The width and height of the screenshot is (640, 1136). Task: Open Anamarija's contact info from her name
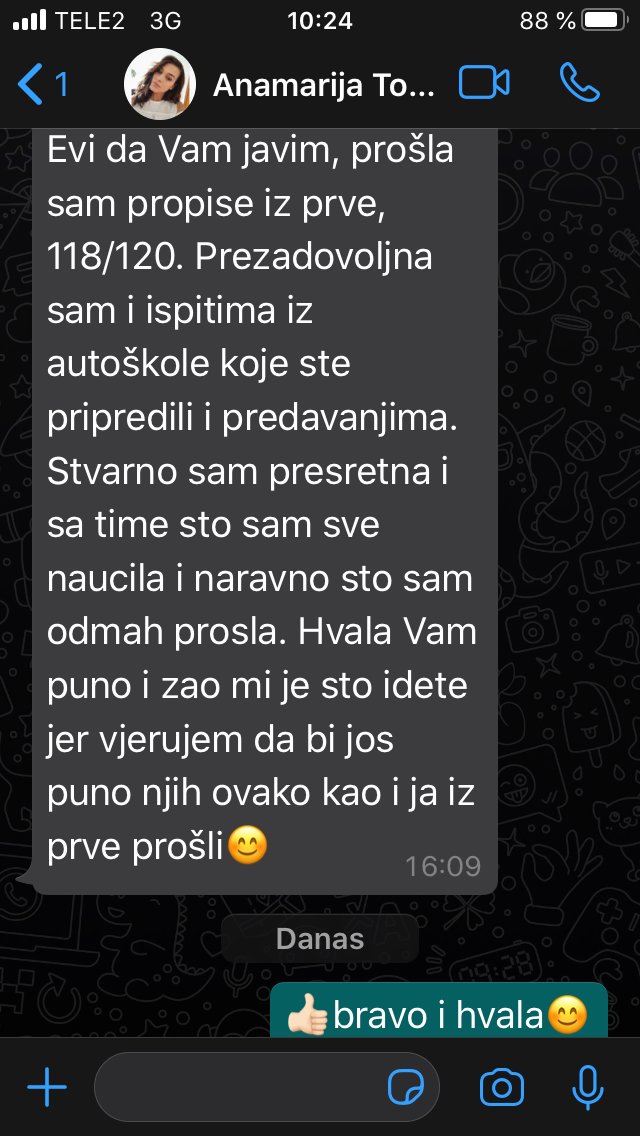[324, 85]
